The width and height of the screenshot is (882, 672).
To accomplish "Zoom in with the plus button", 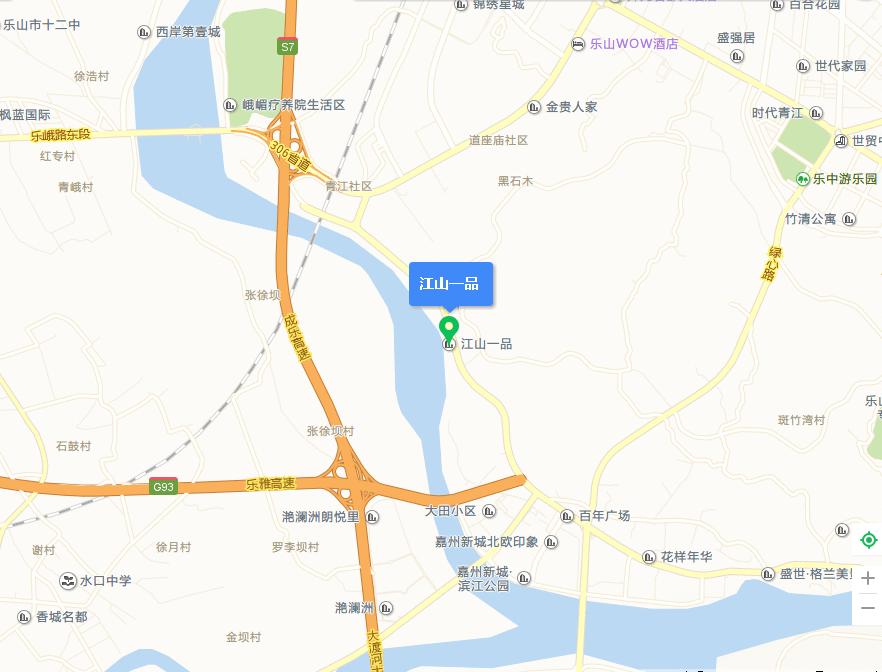I will pyautogui.click(x=868, y=578).
